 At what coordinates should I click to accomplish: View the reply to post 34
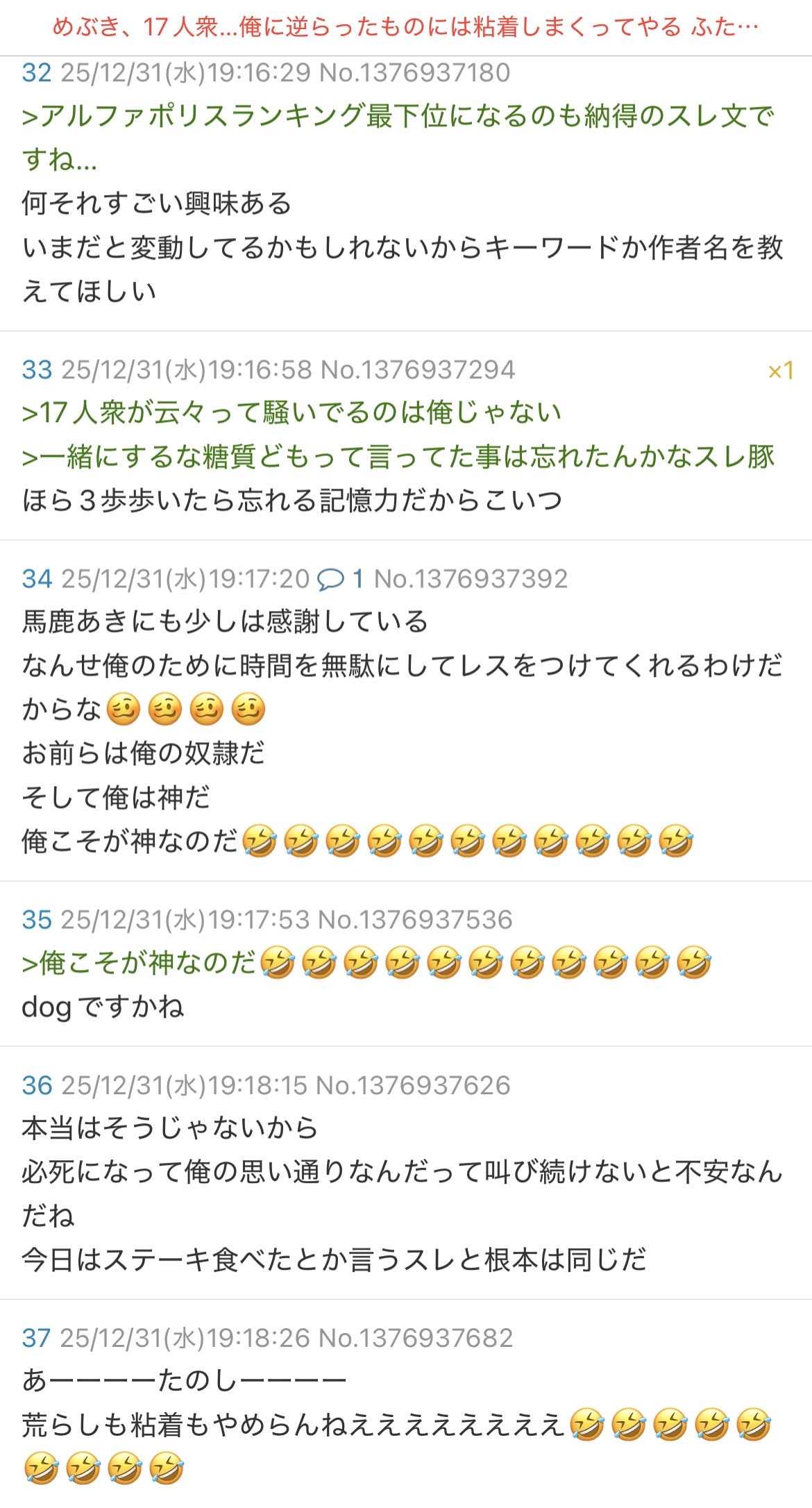click(x=340, y=579)
